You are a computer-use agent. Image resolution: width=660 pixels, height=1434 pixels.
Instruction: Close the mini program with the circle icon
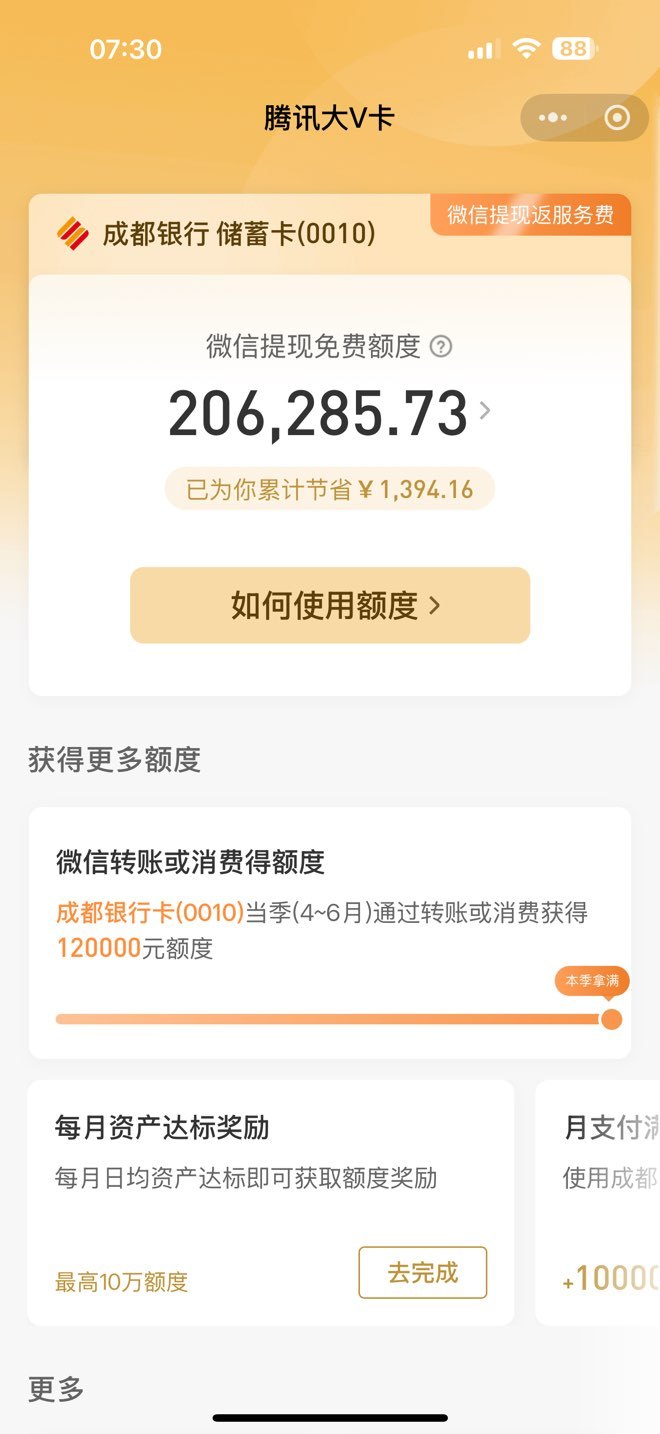coord(617,118)
